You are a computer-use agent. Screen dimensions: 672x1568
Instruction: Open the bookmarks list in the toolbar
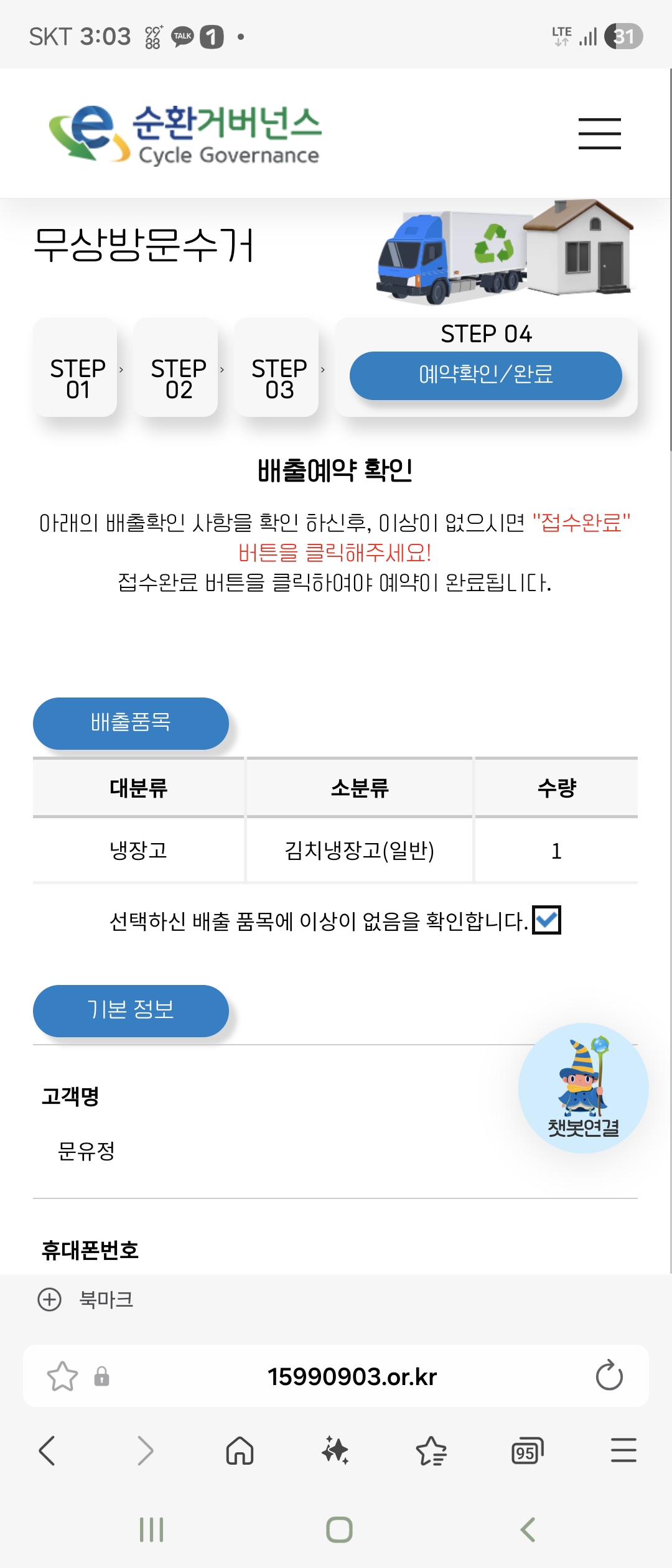(x=431, y=1451)
